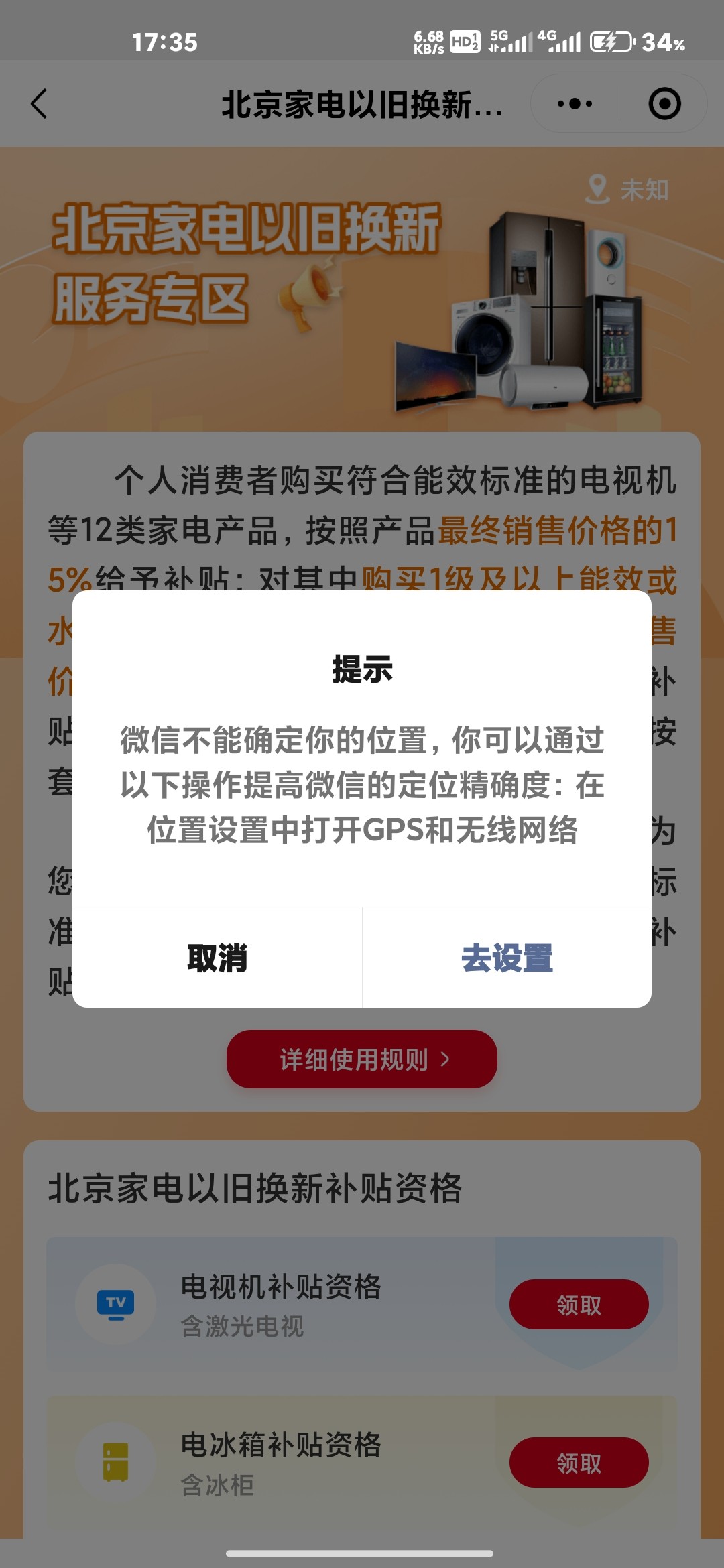Open the mini program three-dot menu
Screen dimensions: 724x1568
pos(575,104)
